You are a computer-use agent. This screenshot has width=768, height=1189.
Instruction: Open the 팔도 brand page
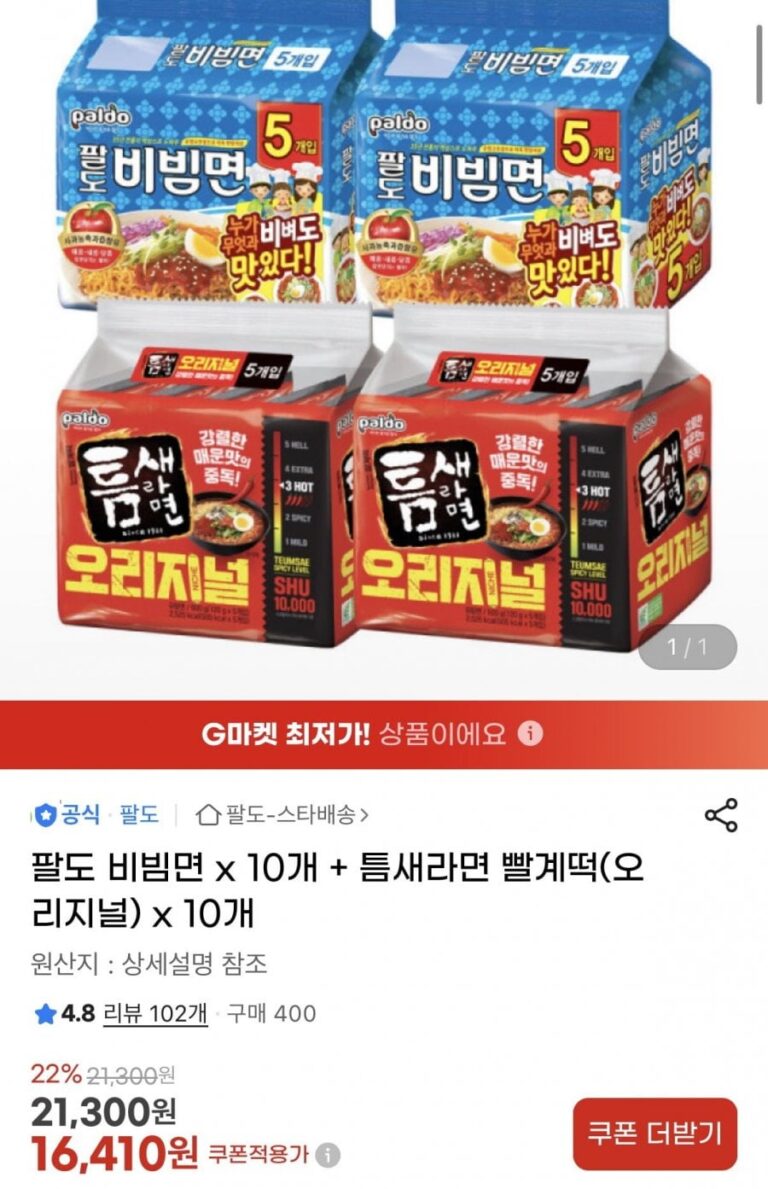tap(139, 814)
